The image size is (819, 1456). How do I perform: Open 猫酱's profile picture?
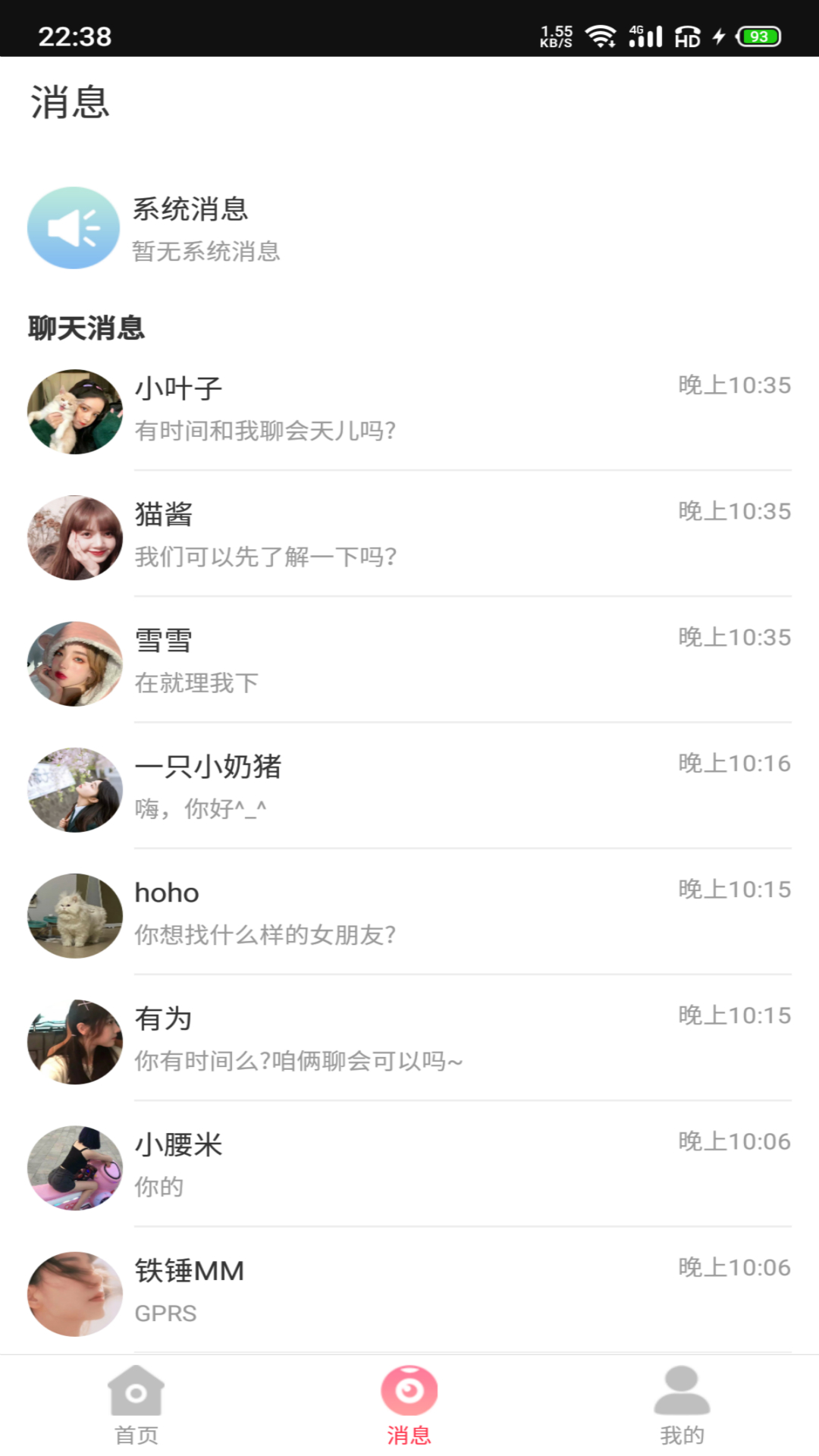74,538
